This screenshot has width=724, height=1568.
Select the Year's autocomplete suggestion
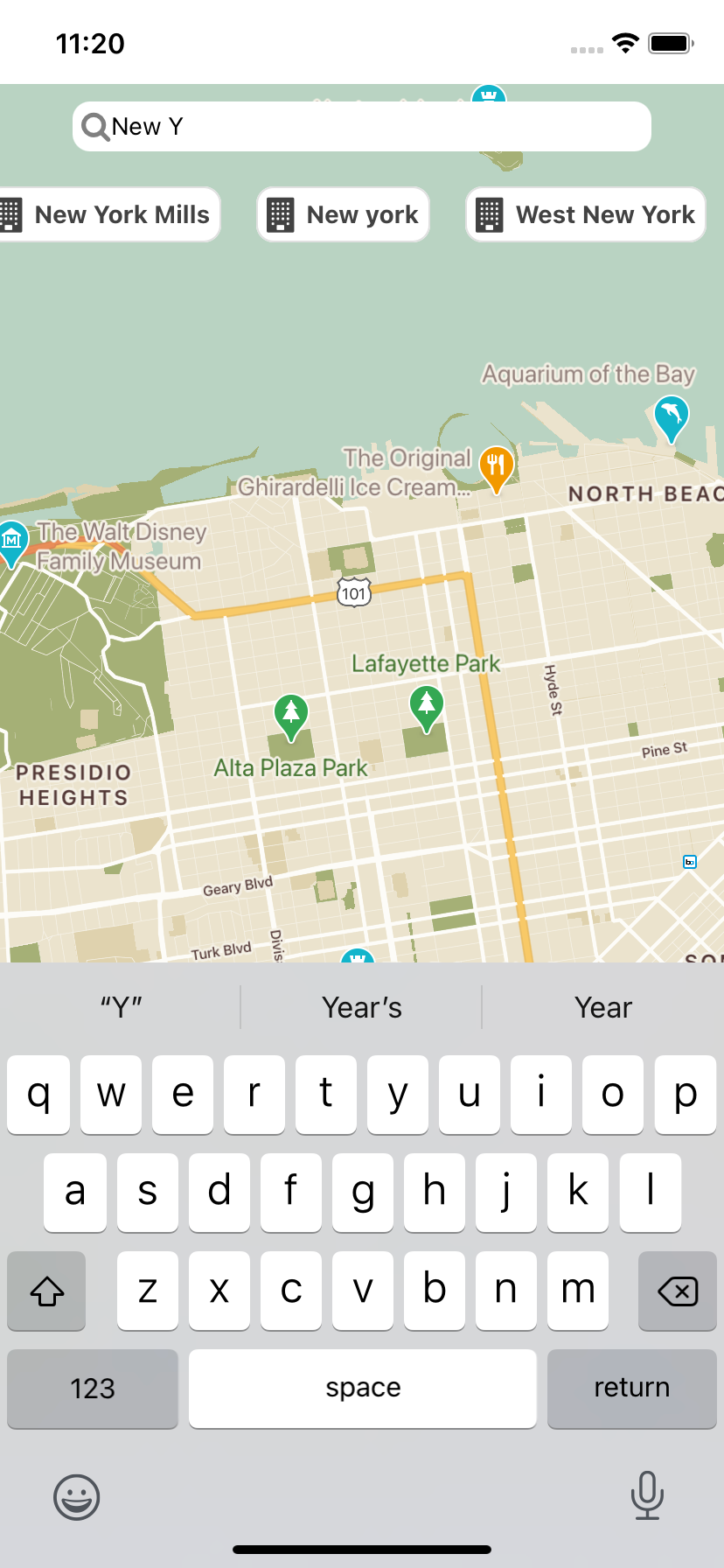[x=361, y=1007]
